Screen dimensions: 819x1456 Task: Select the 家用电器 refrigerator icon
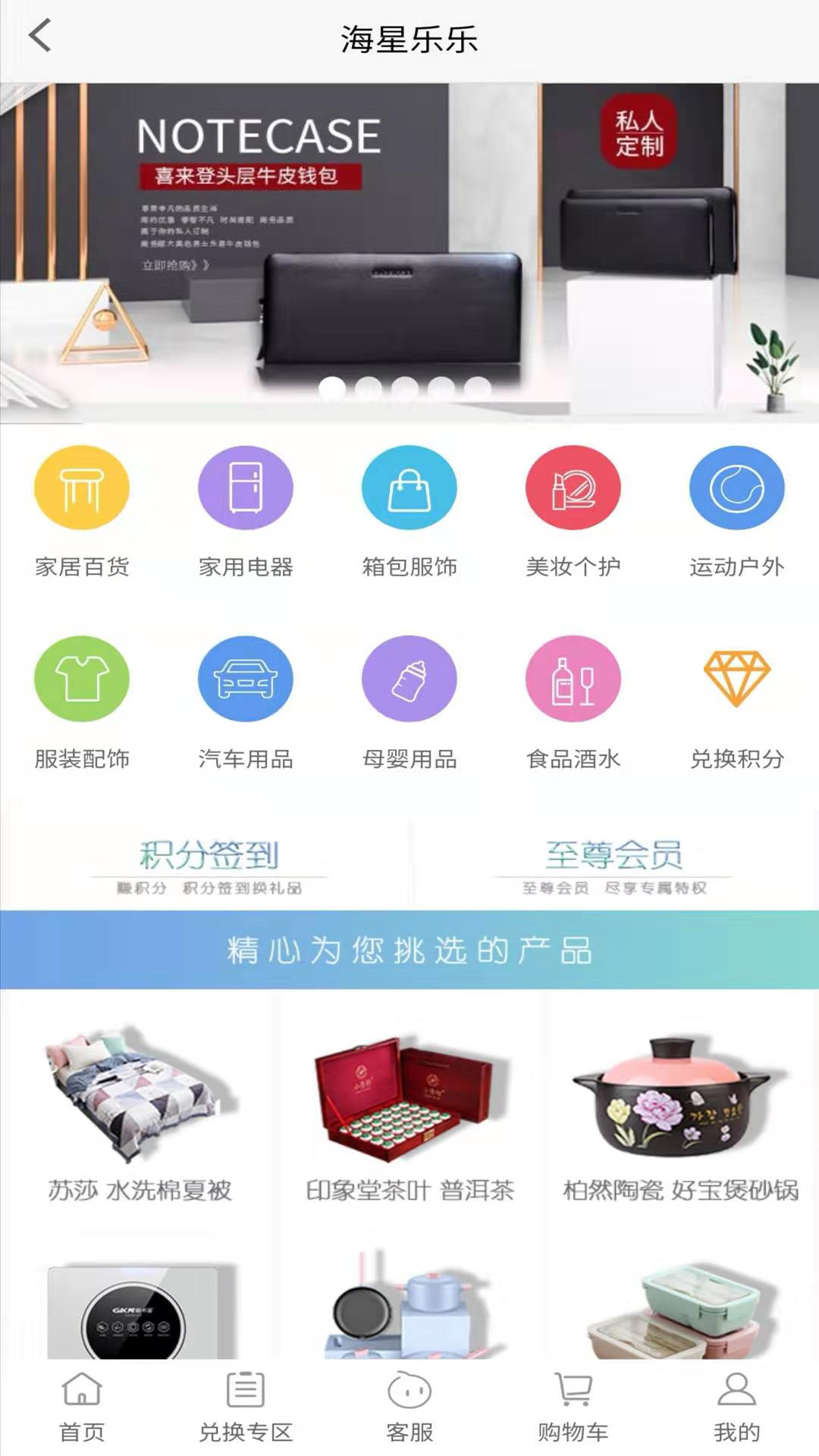point(246,488)
